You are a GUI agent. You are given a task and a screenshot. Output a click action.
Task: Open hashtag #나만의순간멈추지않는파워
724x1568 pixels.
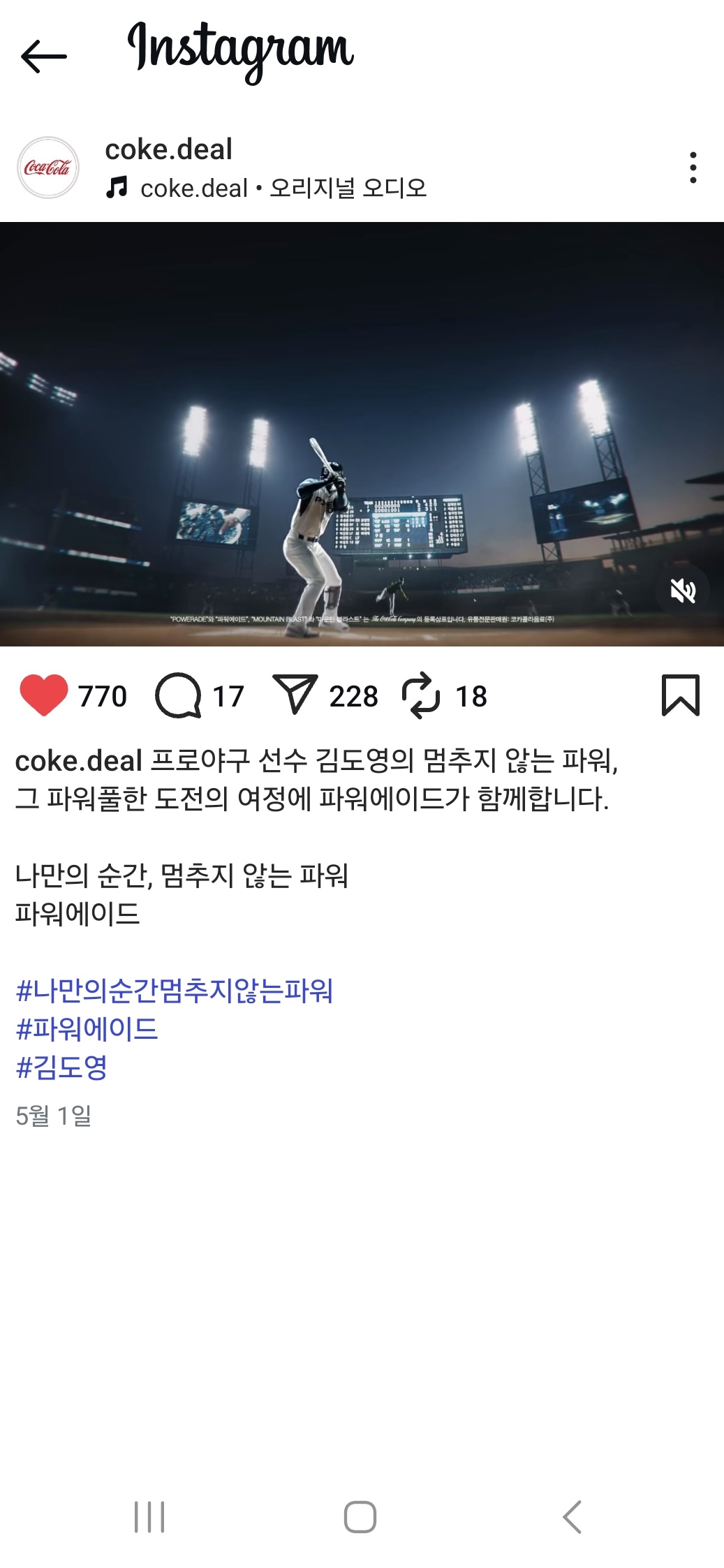[x=175, y=991]
